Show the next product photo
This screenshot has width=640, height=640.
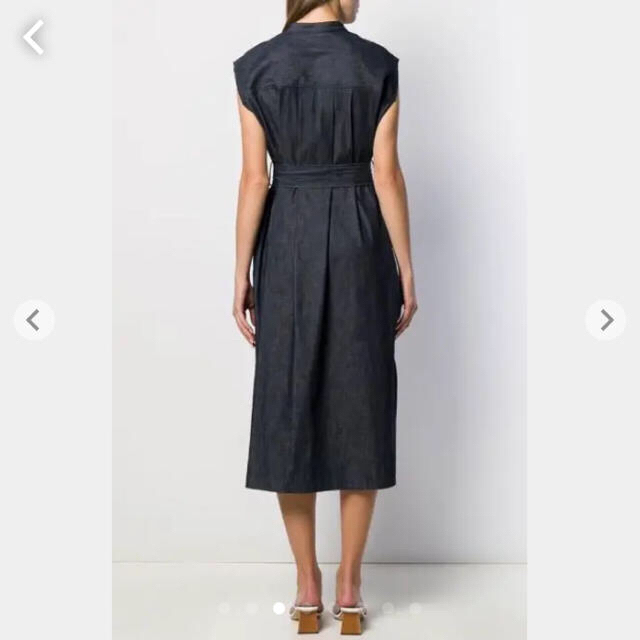click(x=605, y=320)
